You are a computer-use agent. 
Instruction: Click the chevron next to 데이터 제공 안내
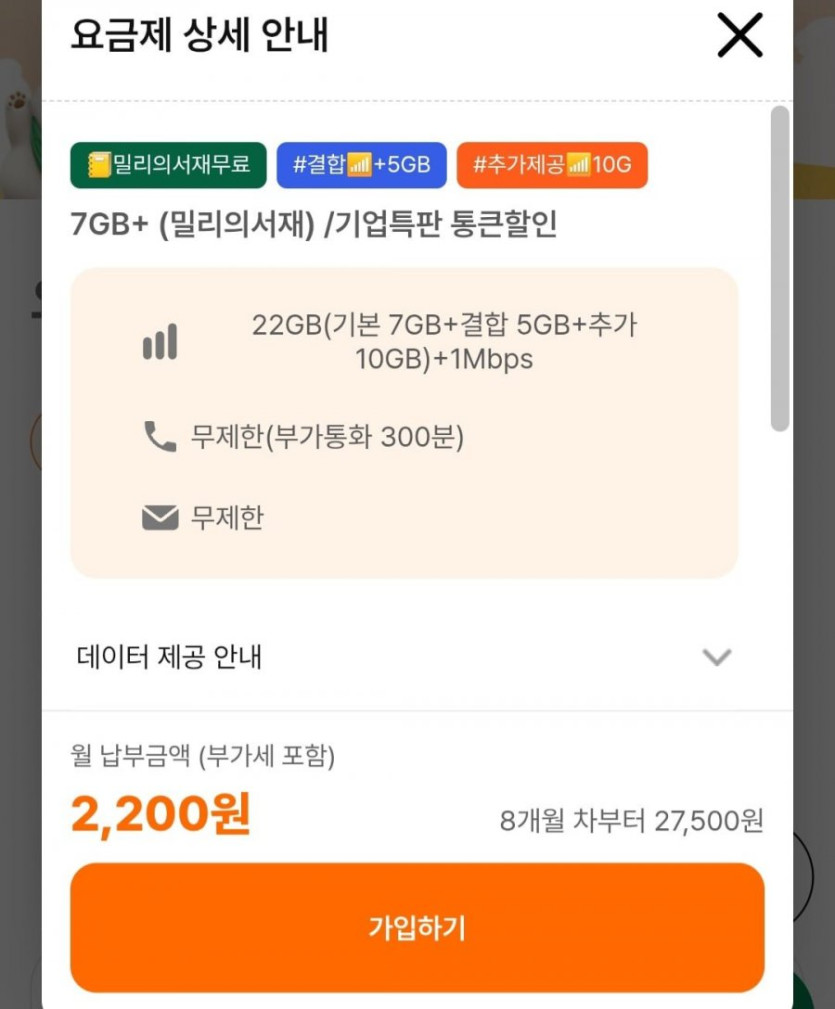(x=716, y=657)
